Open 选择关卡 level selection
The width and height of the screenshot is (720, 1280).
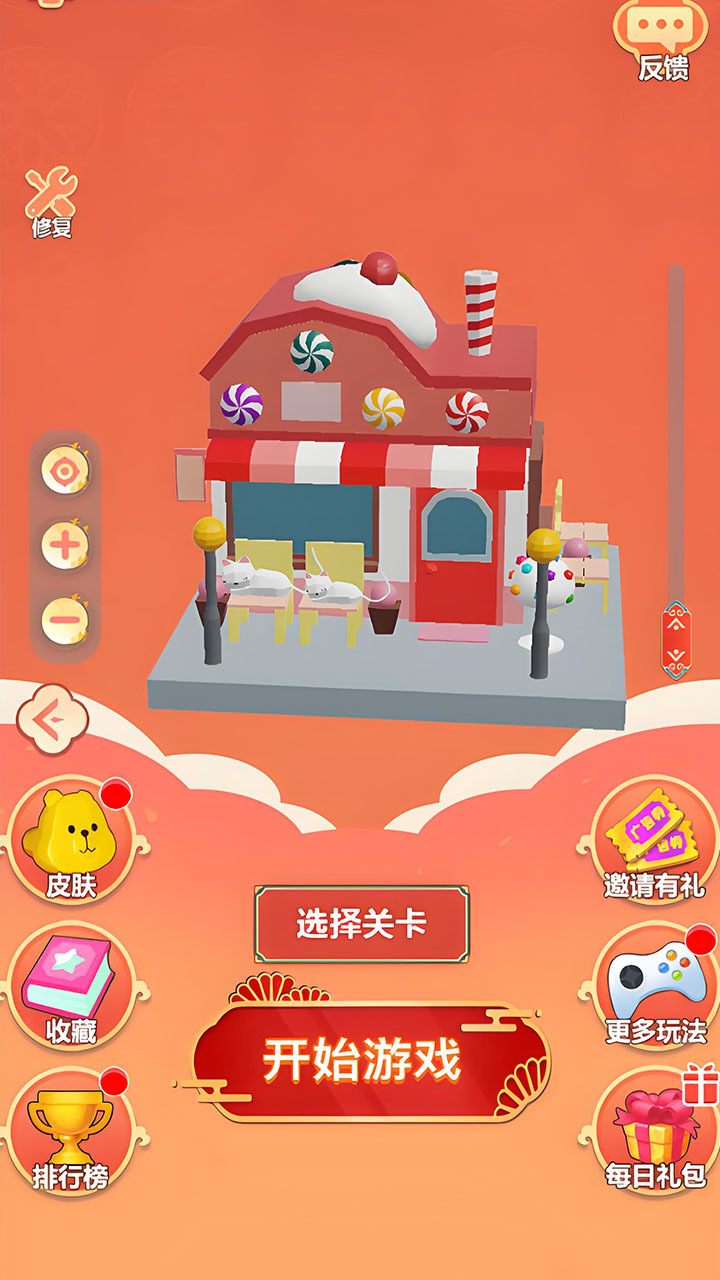(x=360, y=924)
